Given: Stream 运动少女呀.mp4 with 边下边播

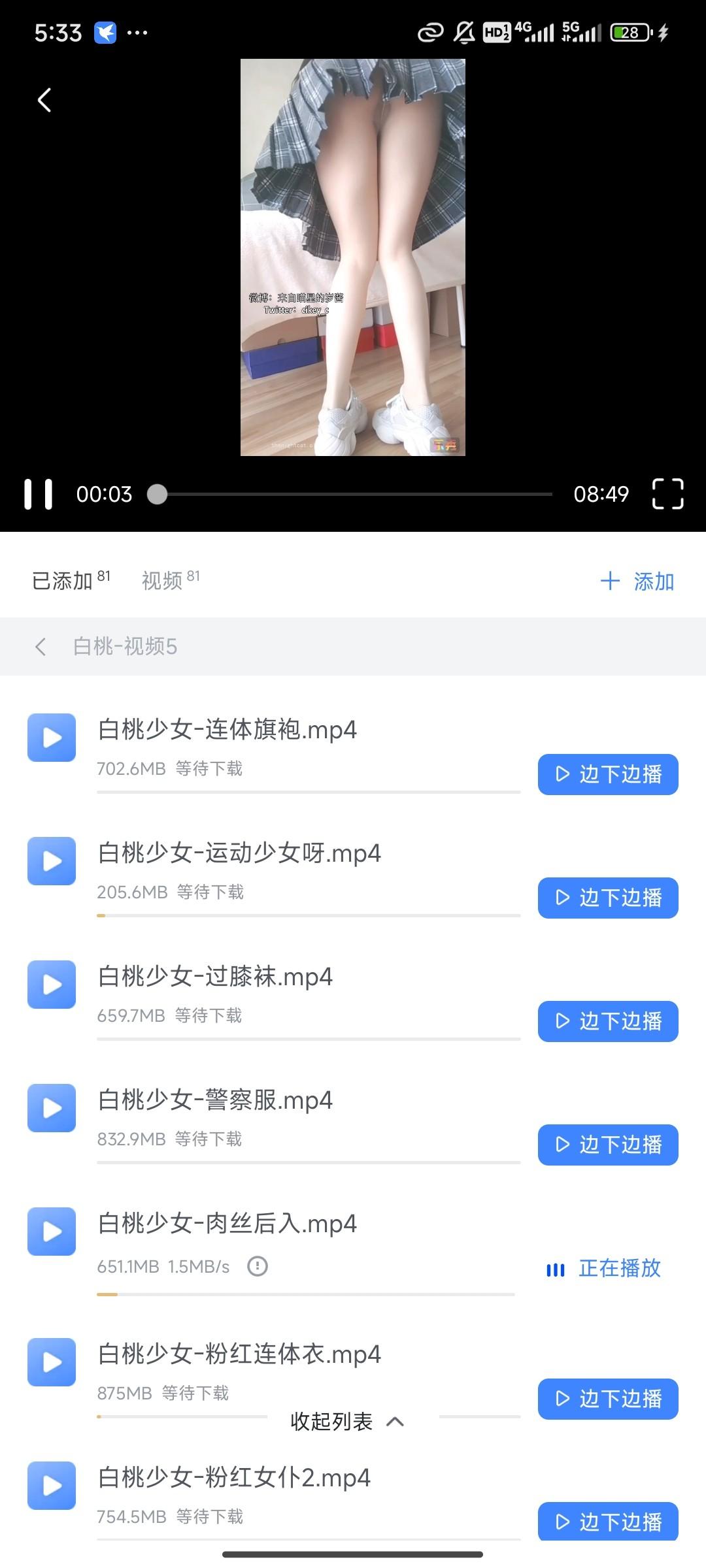Looking at the screenshot, I should (x=608, y=898).
